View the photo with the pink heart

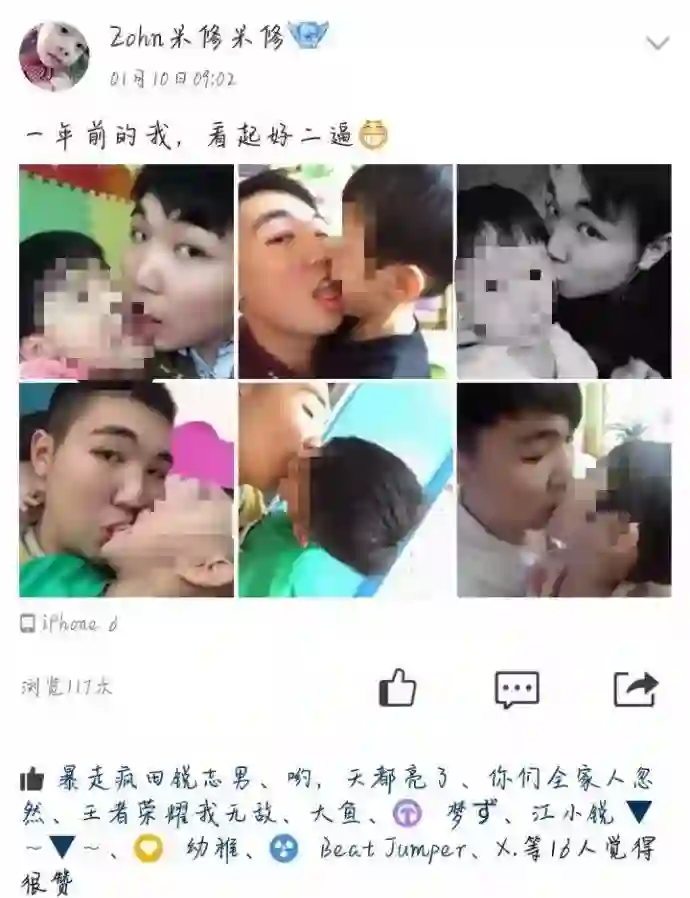[x=126, y=490]
